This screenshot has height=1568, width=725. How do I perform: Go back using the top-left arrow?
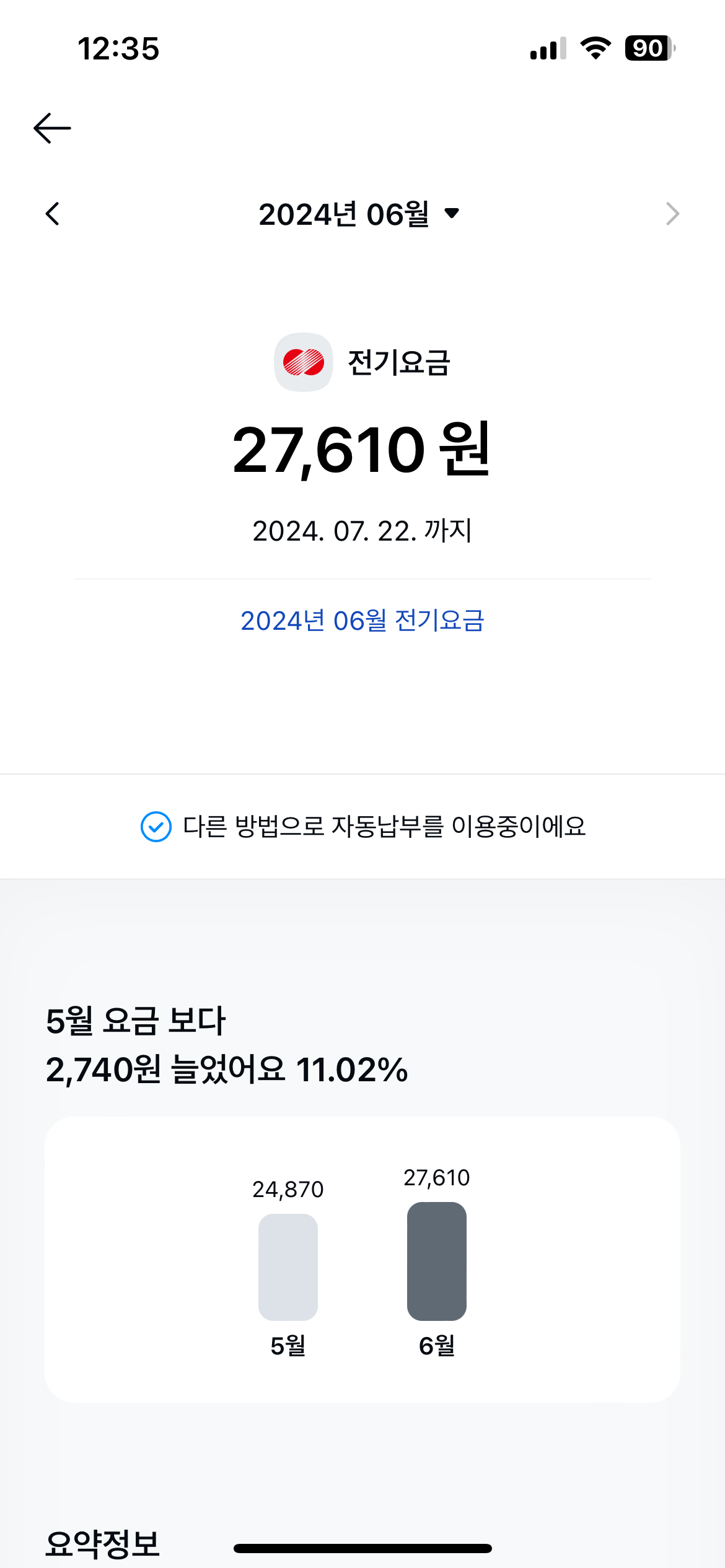(x=52, y=128)
